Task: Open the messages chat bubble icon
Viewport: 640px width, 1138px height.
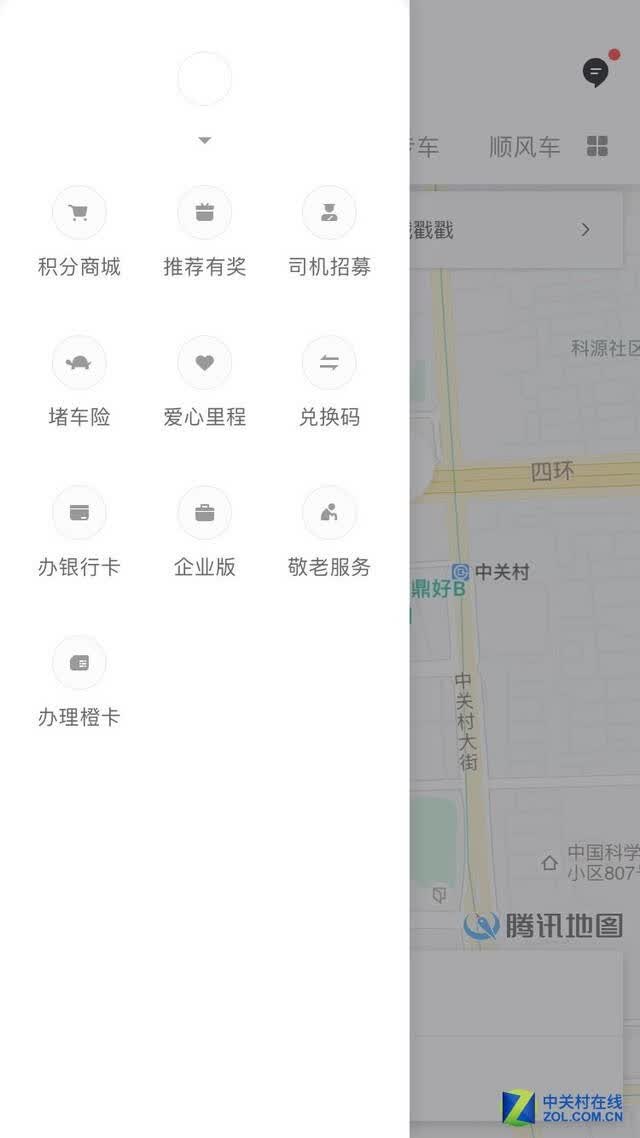Action: [596, 73]
